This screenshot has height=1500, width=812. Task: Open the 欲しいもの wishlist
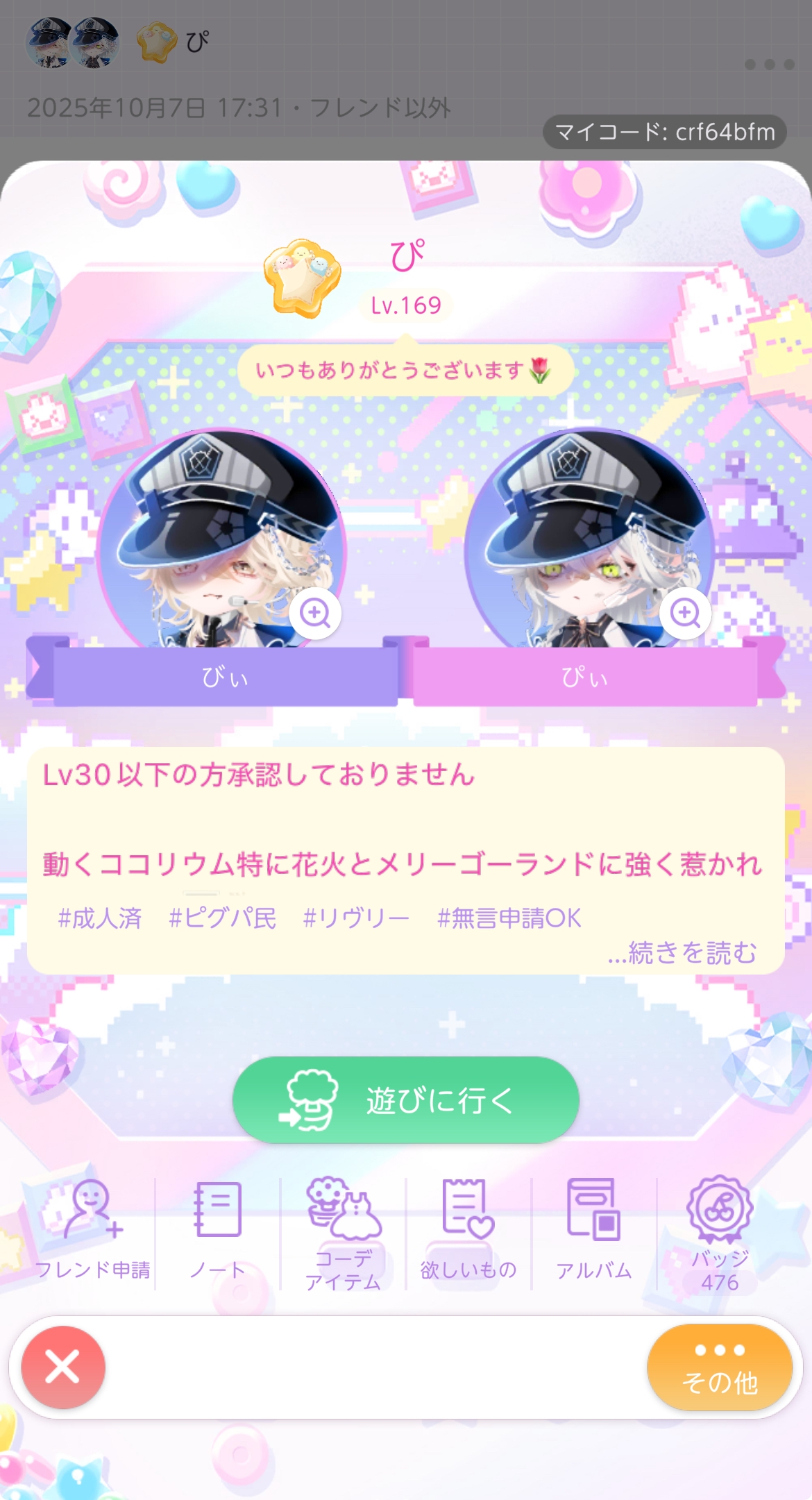coord(468,1230)
